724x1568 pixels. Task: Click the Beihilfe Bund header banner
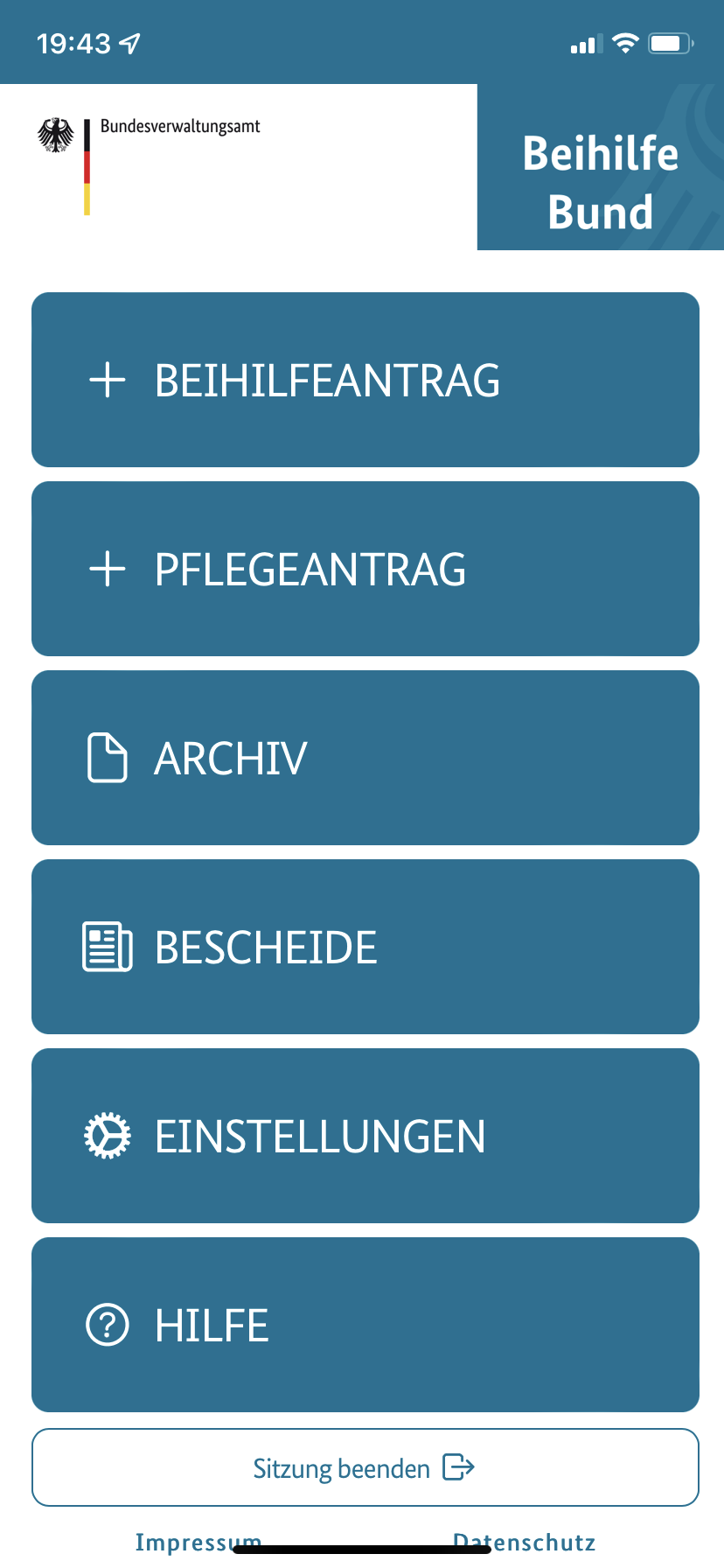coord(600,181)
